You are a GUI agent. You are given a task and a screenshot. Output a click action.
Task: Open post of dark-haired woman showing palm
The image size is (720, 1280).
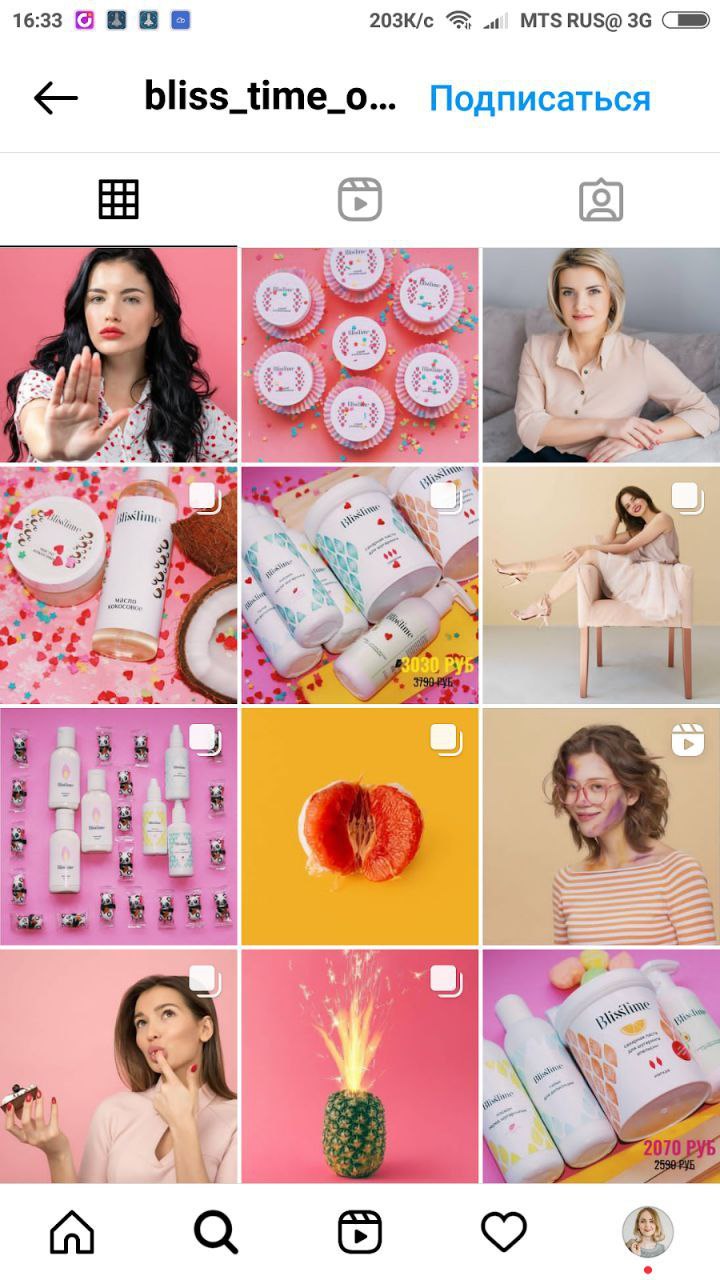(x=118, y=355)
